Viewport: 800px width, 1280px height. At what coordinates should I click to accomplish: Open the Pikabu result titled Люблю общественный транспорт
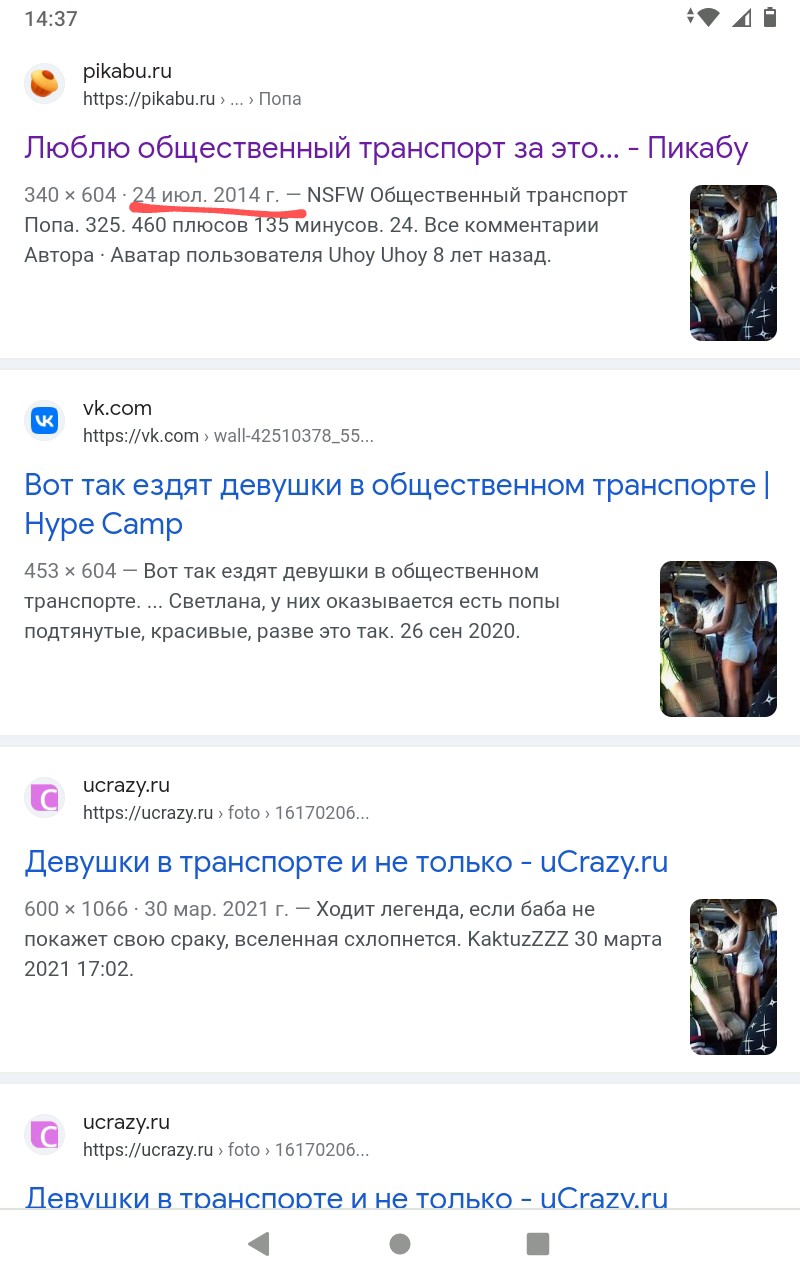click(x=386, y=148)
